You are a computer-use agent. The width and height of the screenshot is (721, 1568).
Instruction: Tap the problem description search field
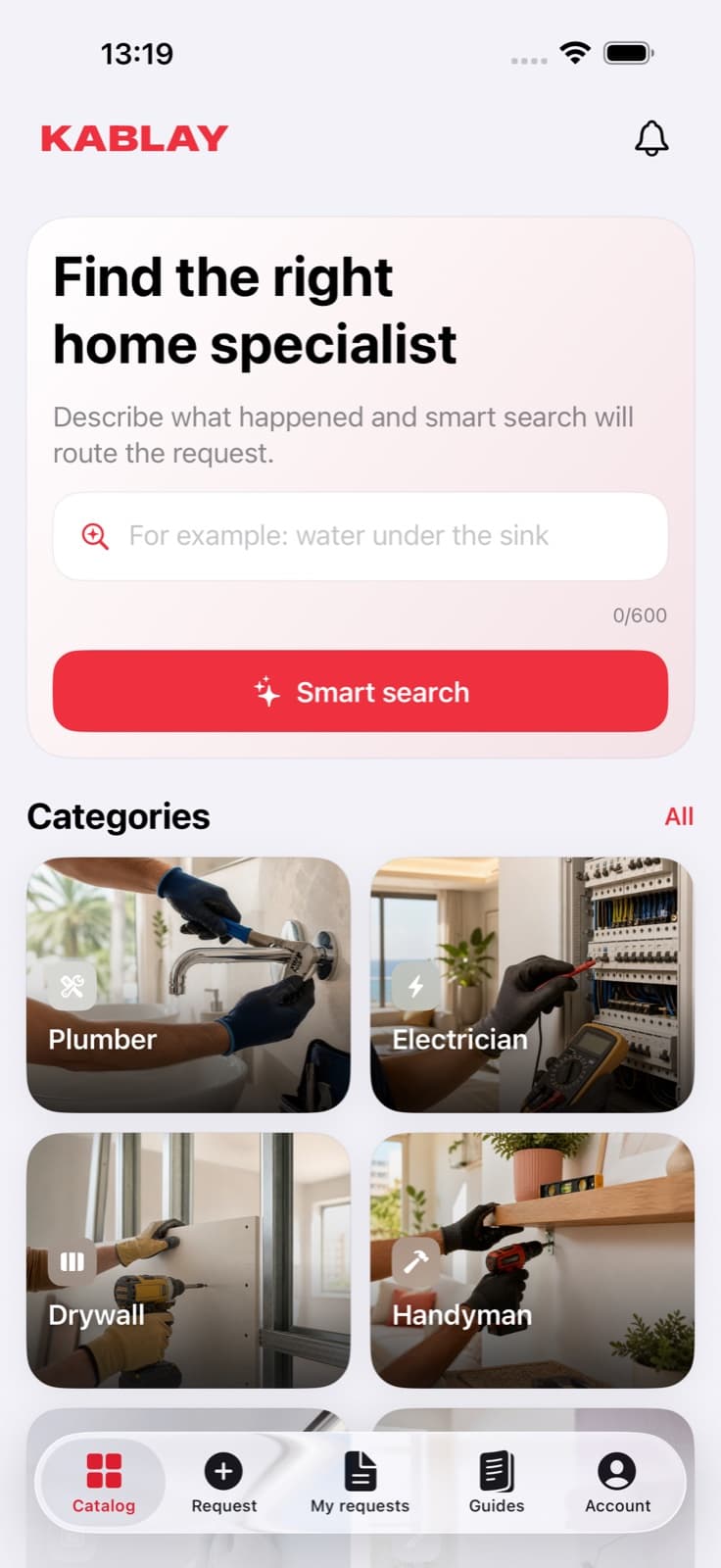[360, 536]
